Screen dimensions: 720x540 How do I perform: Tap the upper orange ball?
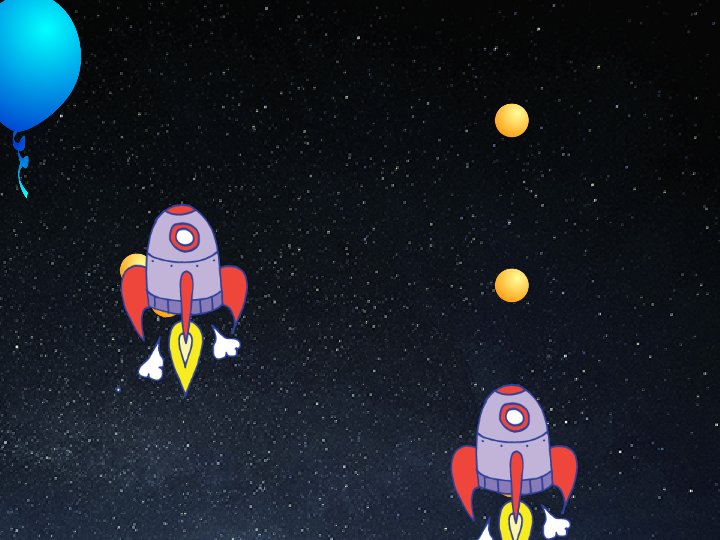511,120
